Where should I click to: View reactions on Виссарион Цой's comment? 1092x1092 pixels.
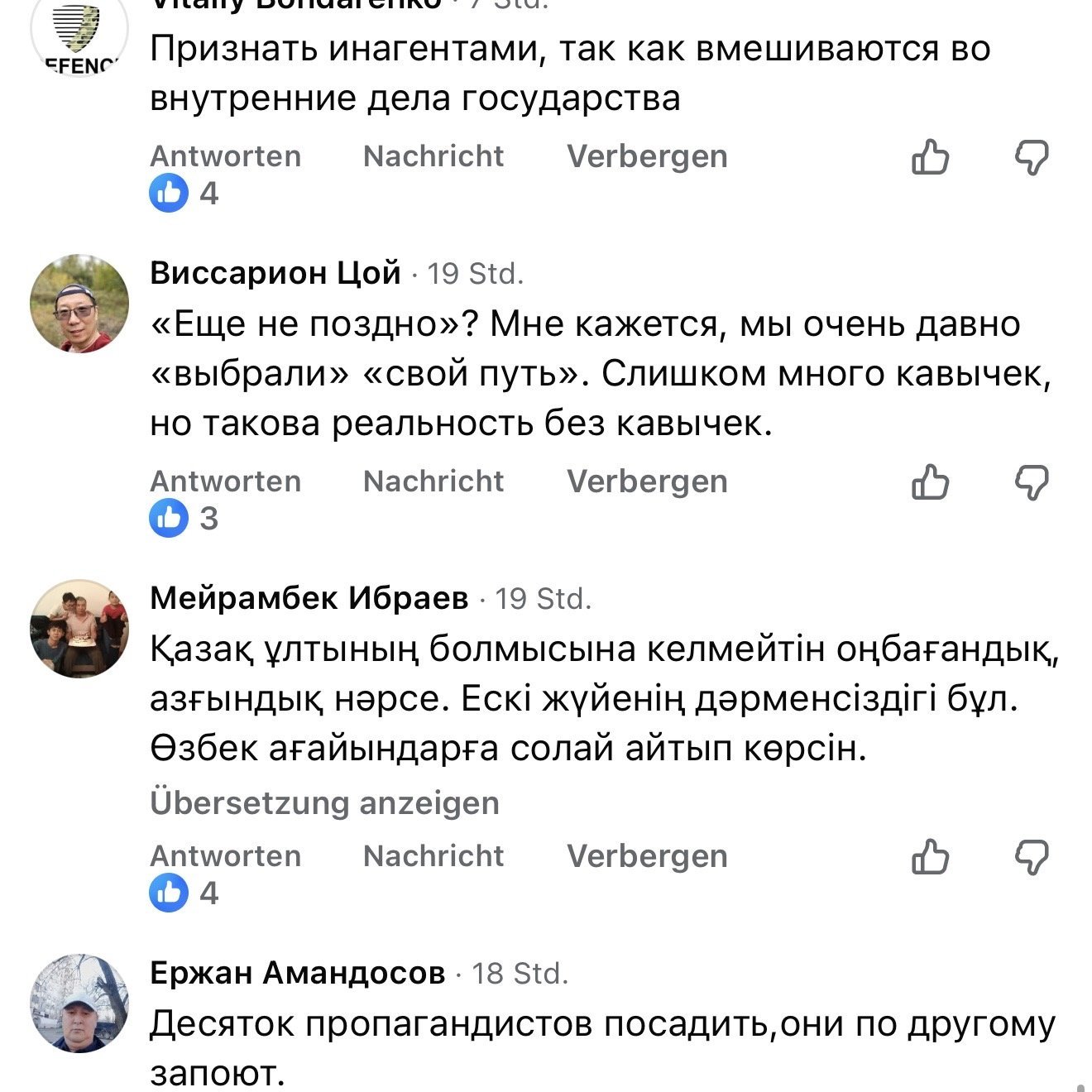coord(184,519)
